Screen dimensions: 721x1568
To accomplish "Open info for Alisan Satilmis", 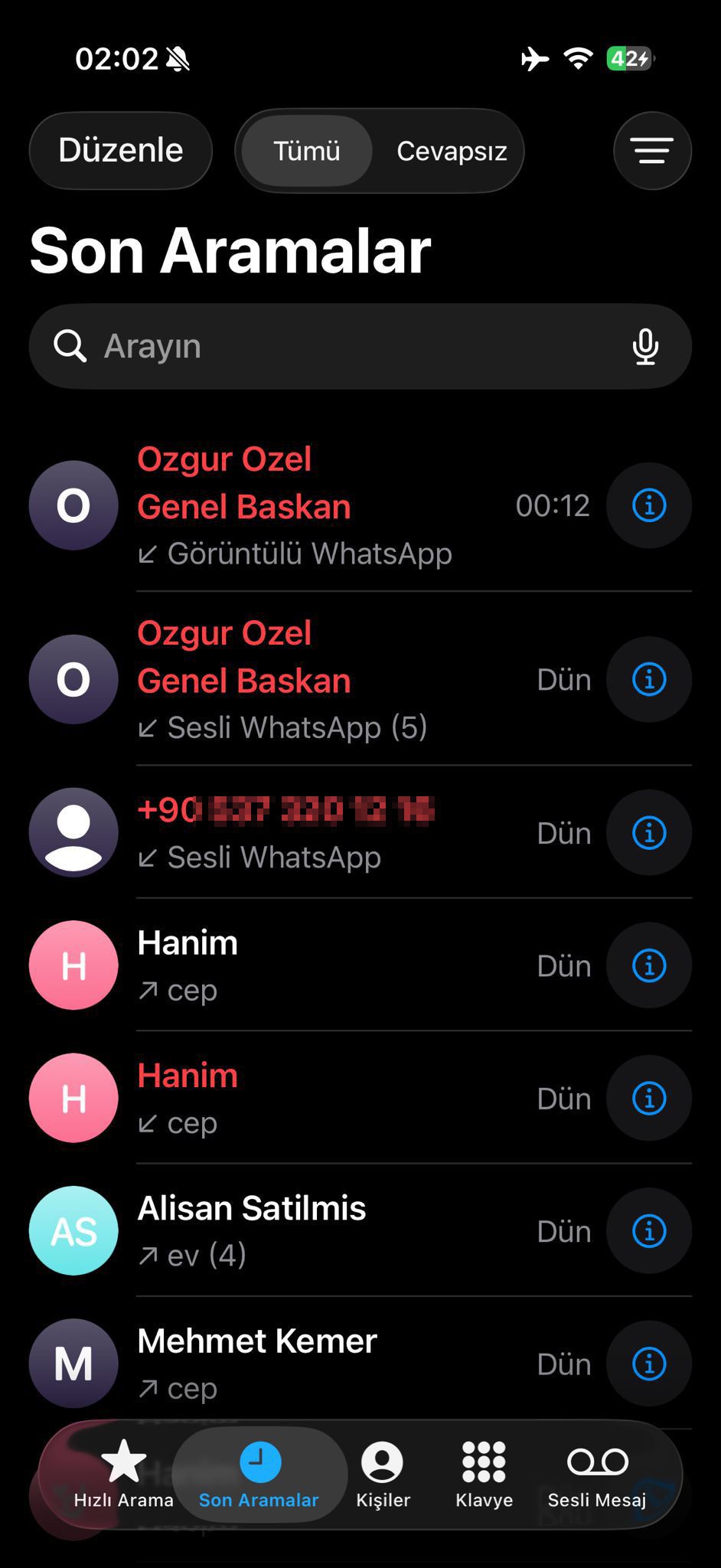I will (648, 1230).
